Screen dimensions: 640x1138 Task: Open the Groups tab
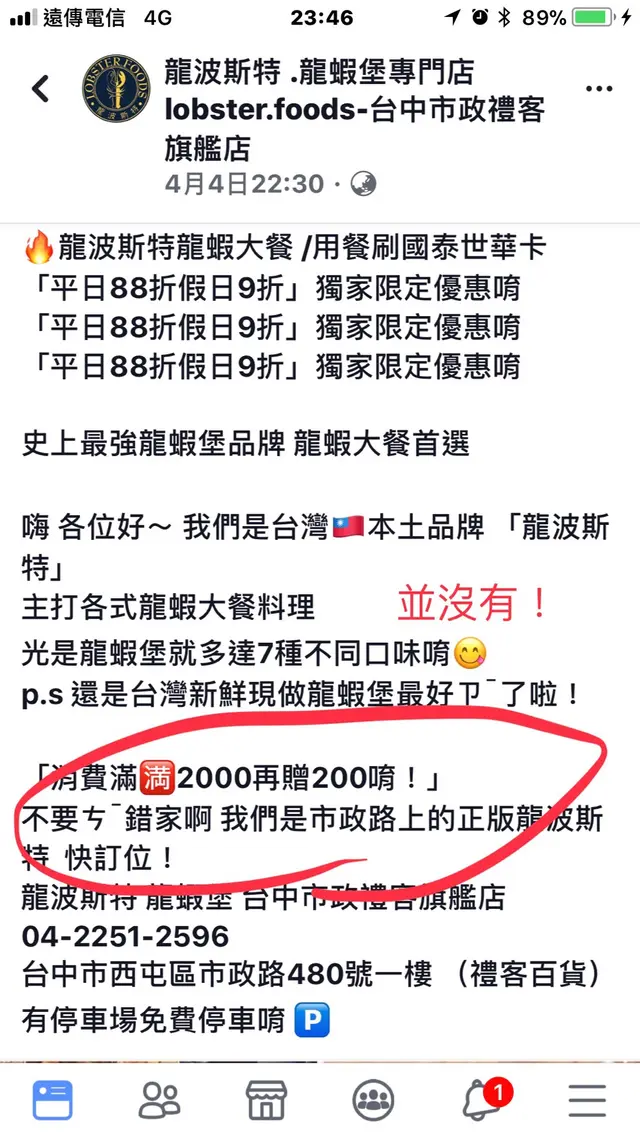373,1100
